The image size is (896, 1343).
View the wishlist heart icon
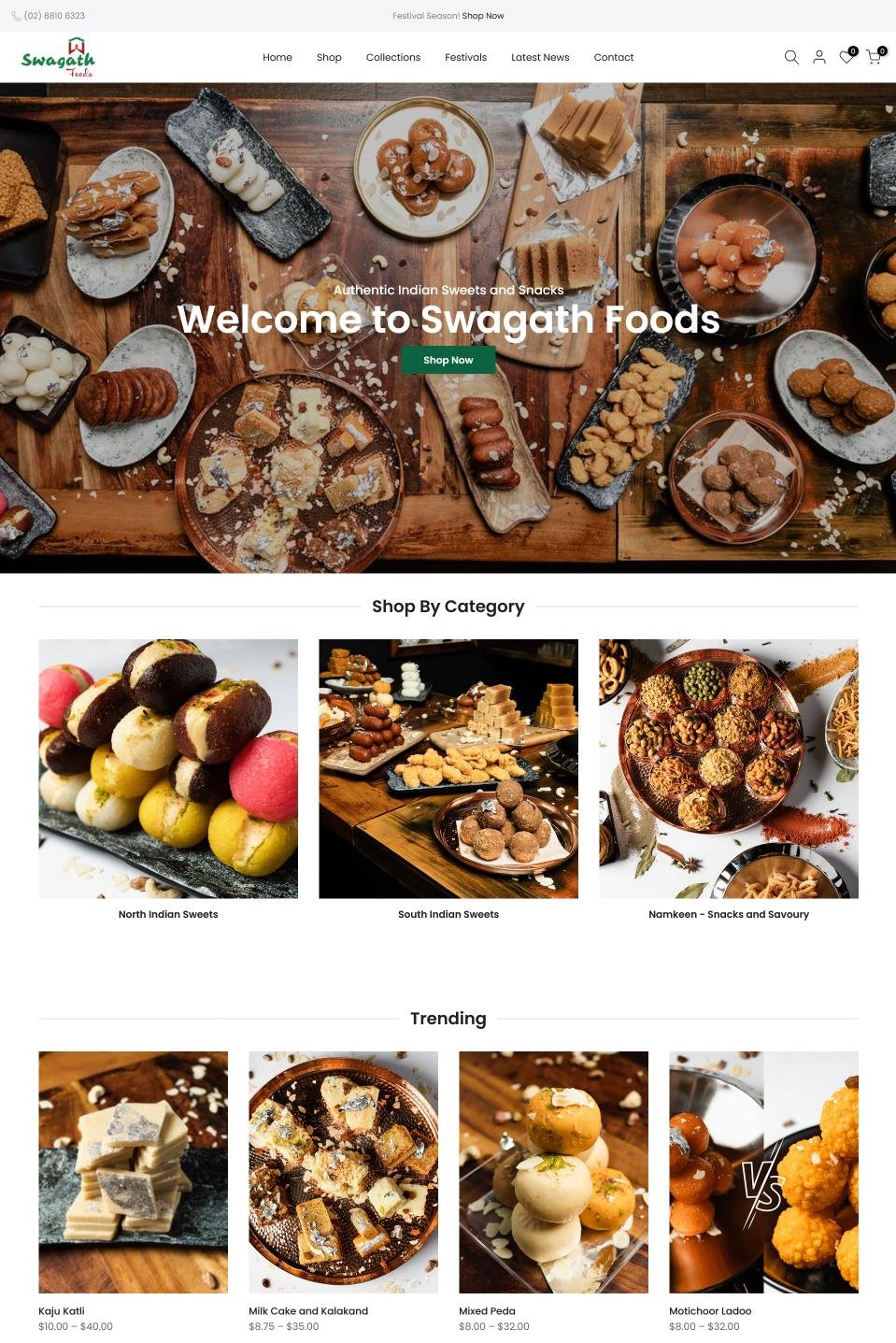[846, 57]
